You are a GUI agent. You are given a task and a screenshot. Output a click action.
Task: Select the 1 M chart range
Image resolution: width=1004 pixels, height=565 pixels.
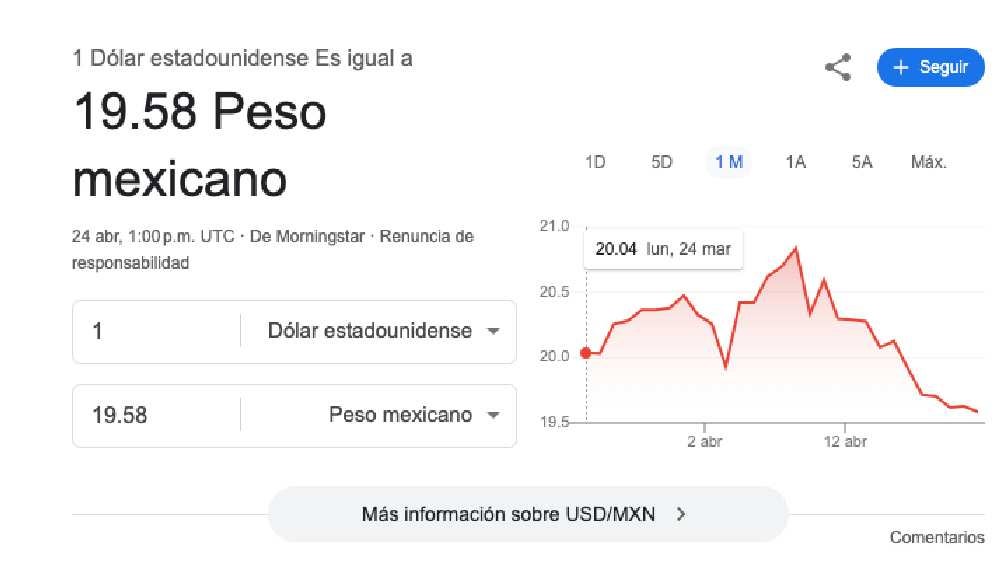point(729,162)
